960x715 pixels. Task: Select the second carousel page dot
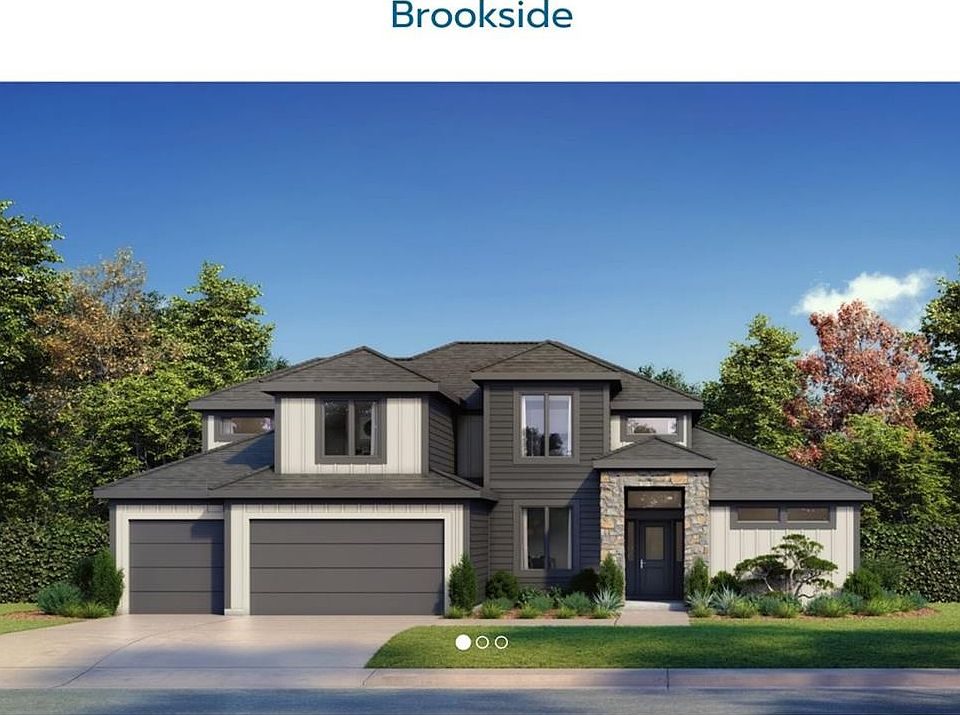tap(482, 642)
